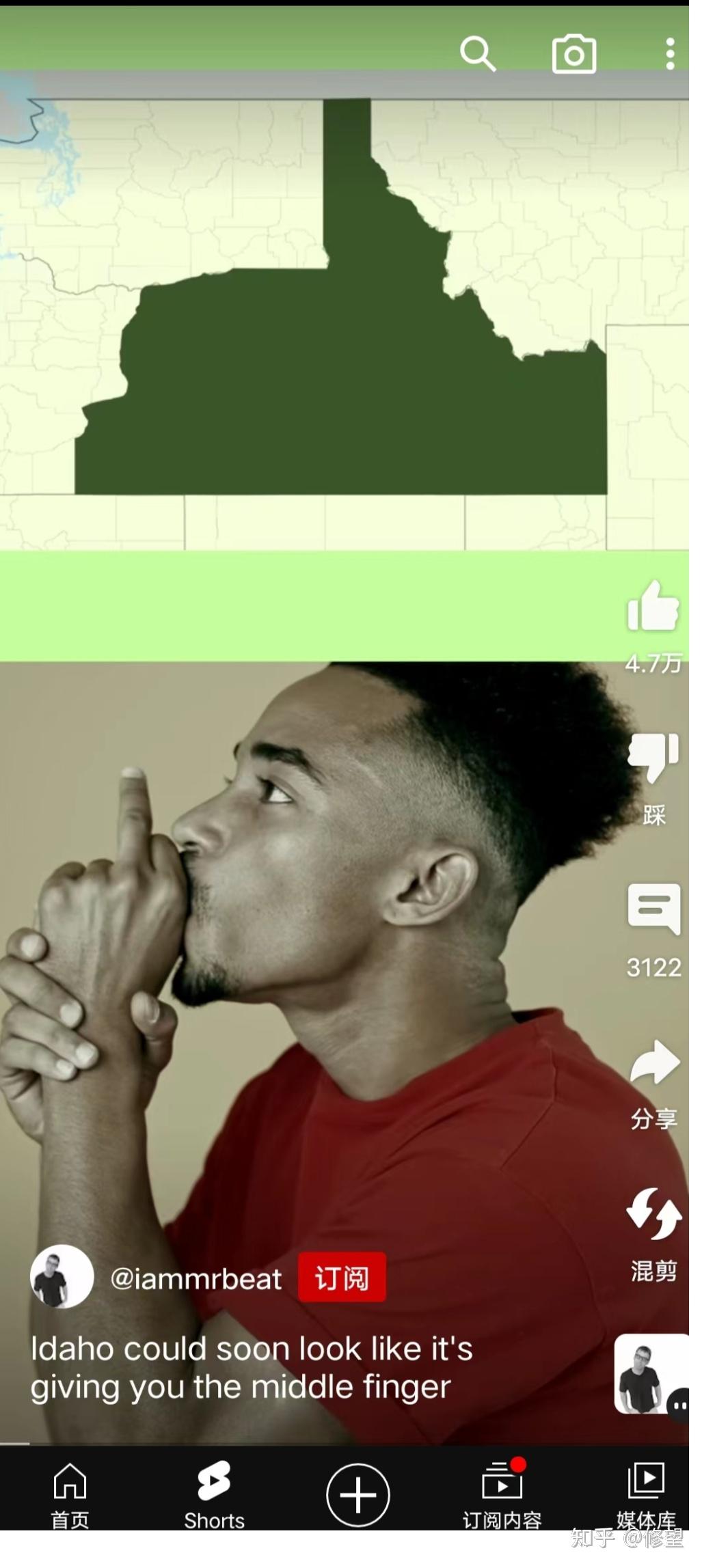Viewport: 702px width, 1568px height.
Task: Open the Subscriptions tab
Action: tap(502, 1494)
